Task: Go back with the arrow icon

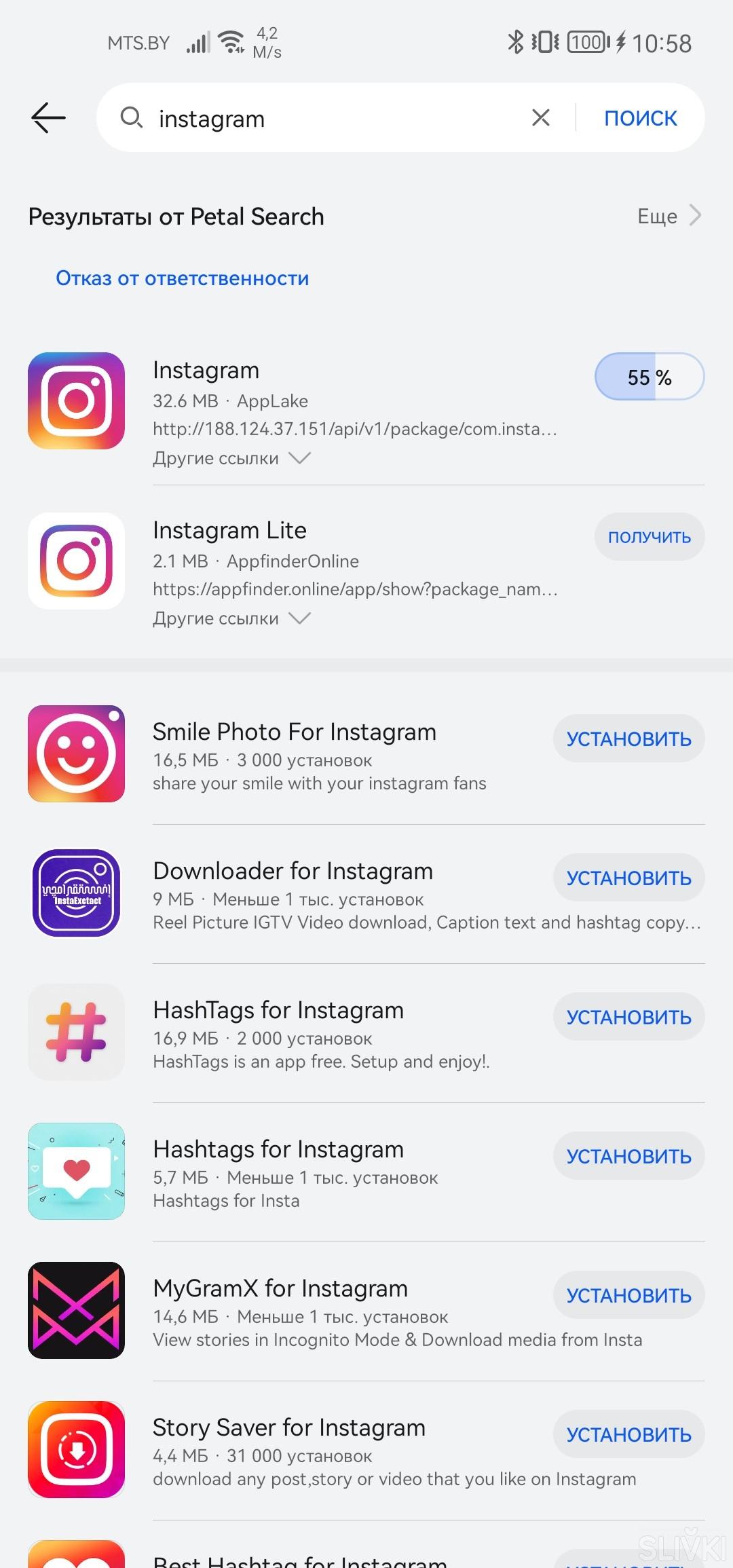Action: pos(48,118)
